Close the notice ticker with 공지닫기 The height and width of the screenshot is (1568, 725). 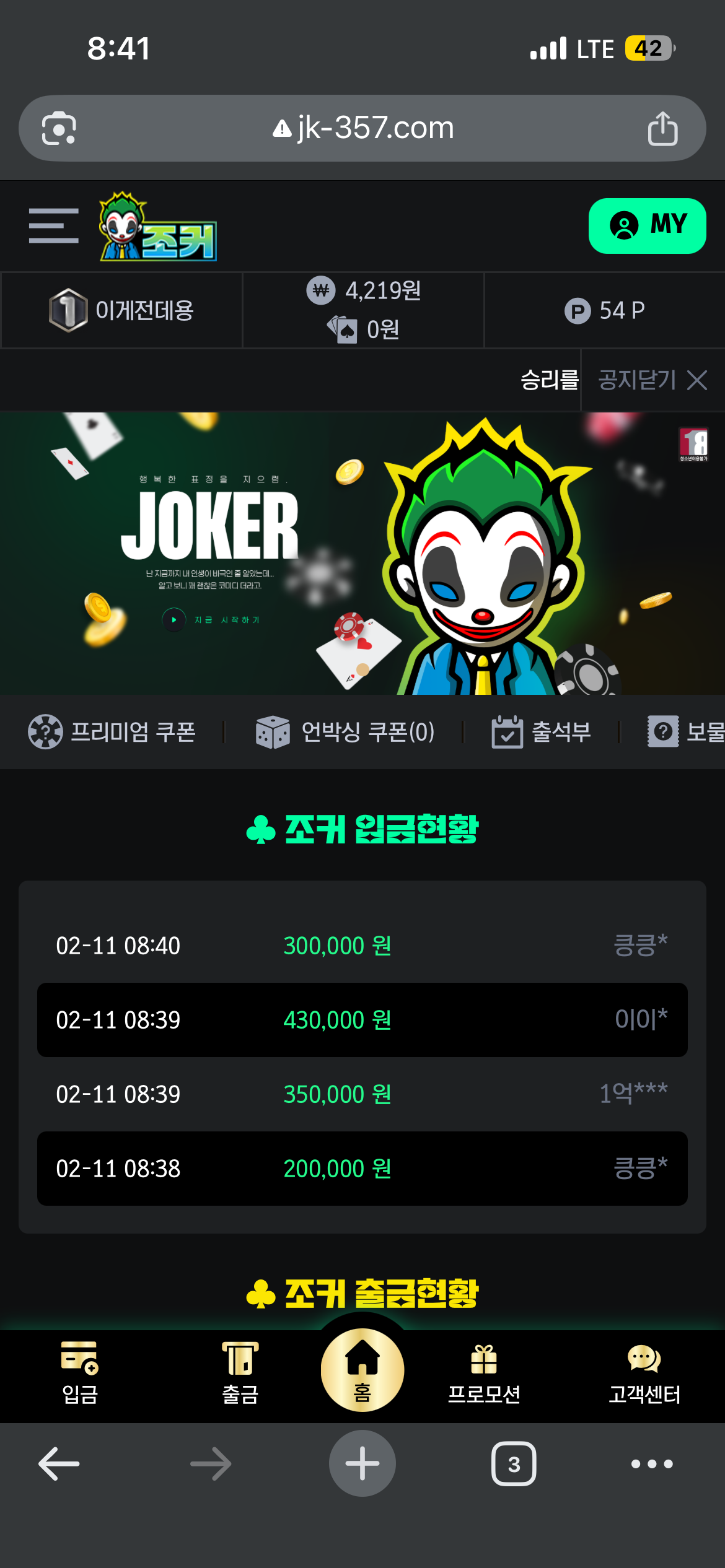tap(652, 380)
